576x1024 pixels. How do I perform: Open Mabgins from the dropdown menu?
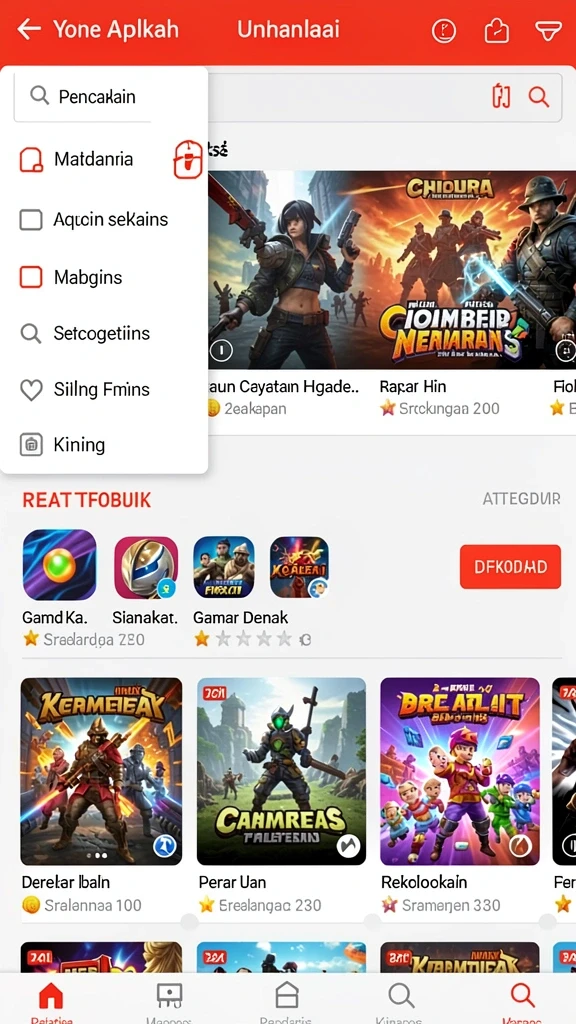[104, 277]
